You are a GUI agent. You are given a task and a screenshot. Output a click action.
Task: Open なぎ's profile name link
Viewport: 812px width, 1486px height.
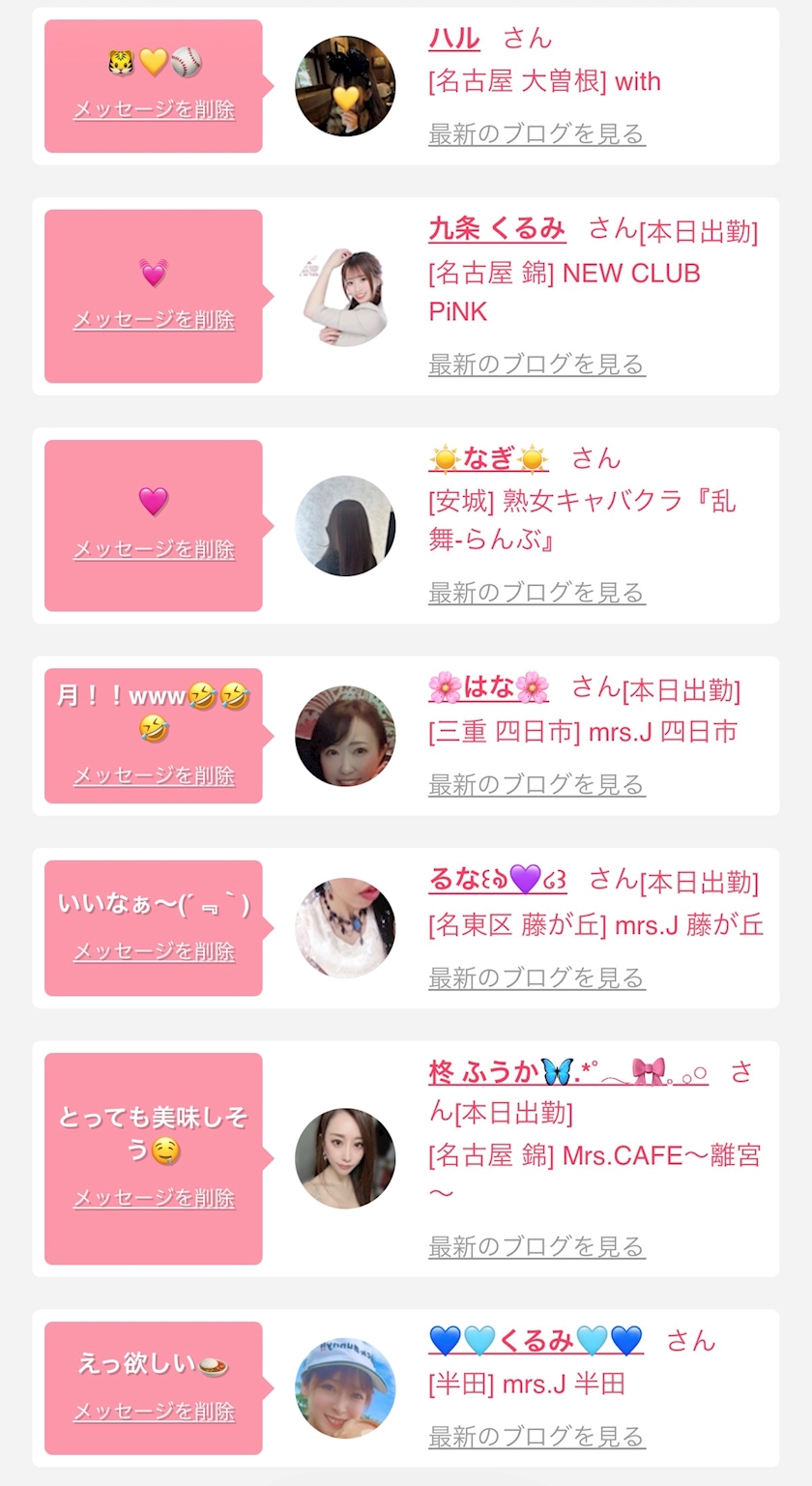[x=488, y=458]
